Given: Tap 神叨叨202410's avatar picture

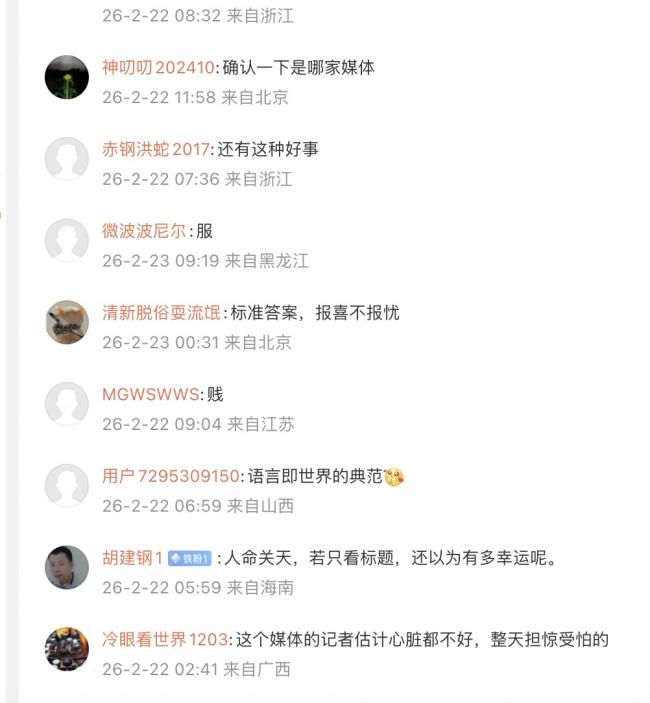Looking at the screenshot, I should [67, 77].
